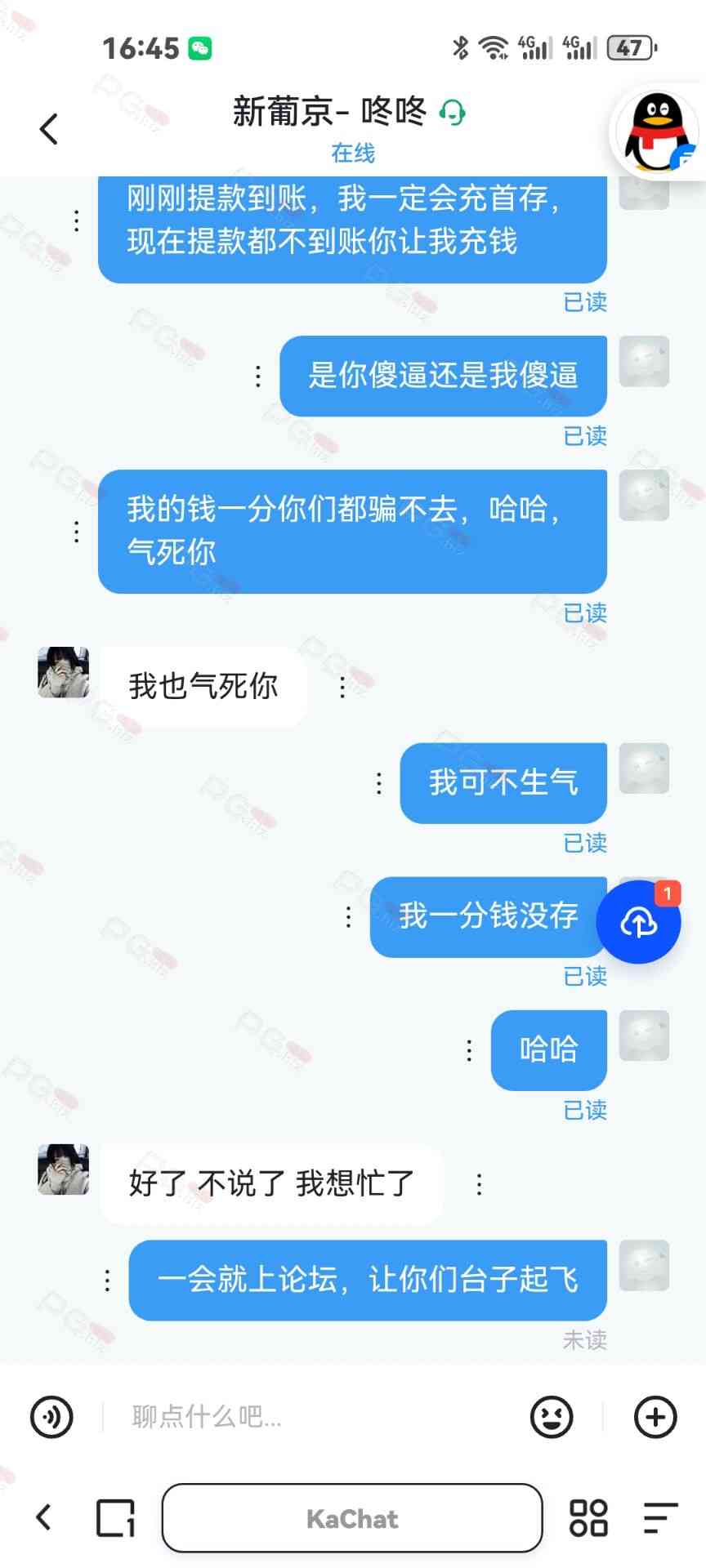Open options beside "哈哈" message
This screenshot has width=706, height=1568.
pos(469,1050)
